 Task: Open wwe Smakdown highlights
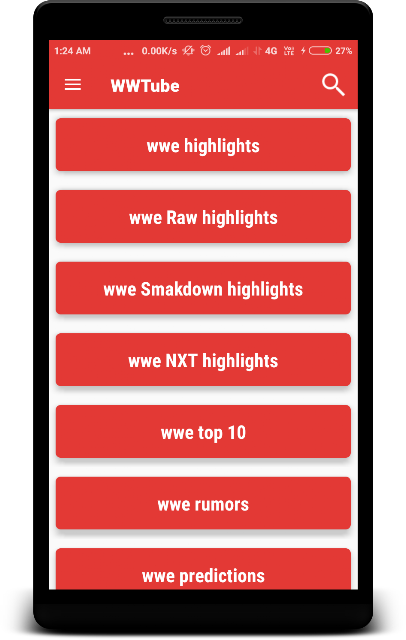(203, 288)
